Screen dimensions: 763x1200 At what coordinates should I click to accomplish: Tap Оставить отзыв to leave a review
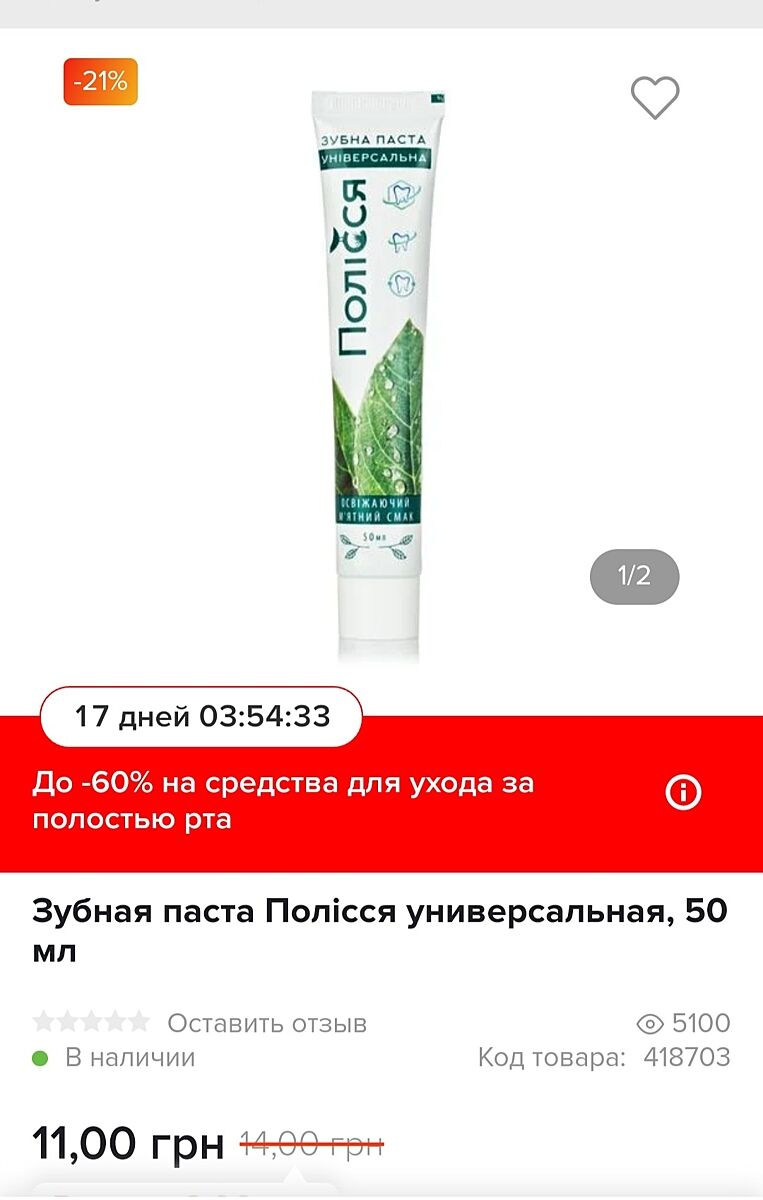click(x=266, y=1023)
